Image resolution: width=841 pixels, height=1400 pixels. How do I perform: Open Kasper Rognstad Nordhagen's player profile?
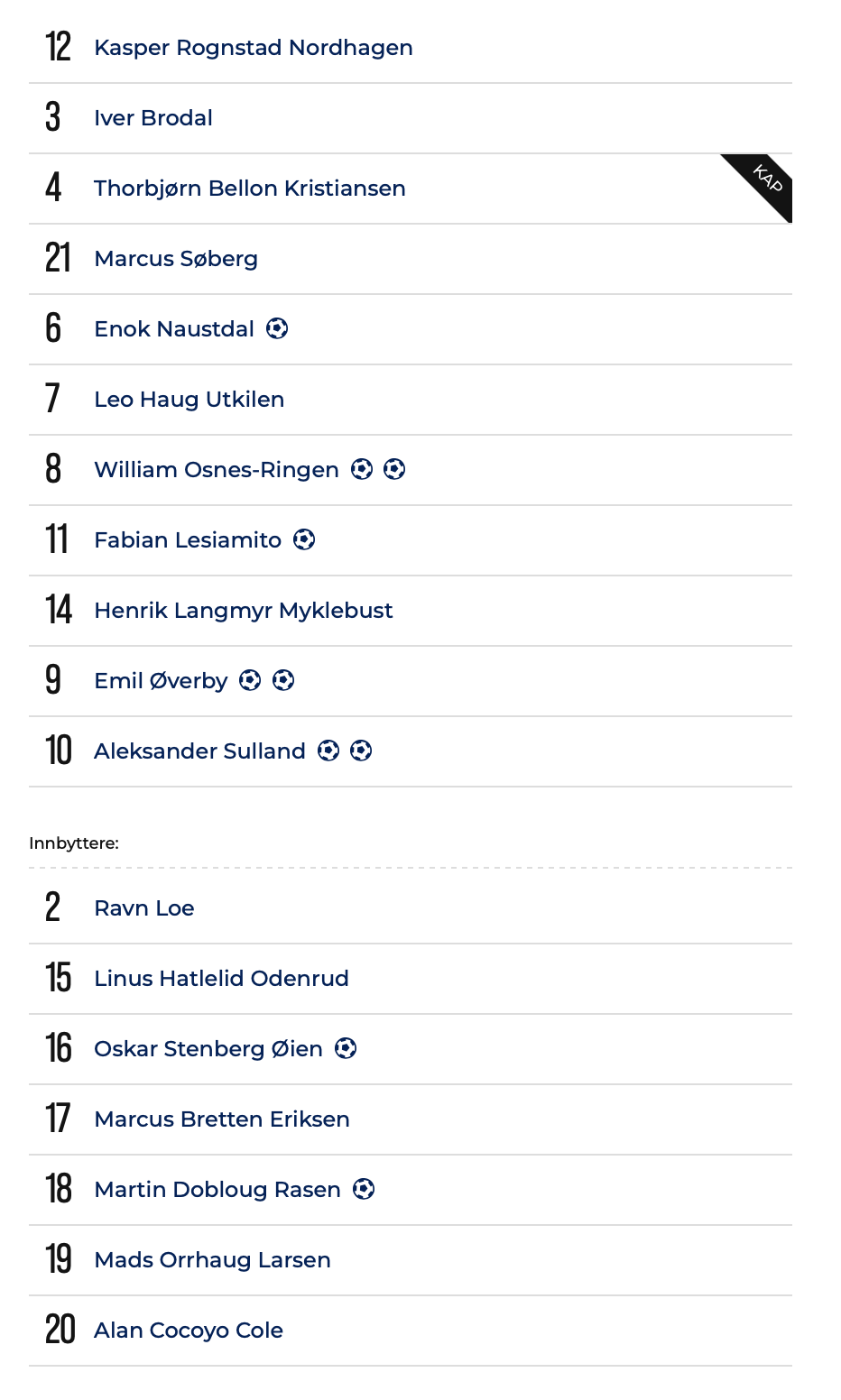pyautogui.click(x=253, y=48)
